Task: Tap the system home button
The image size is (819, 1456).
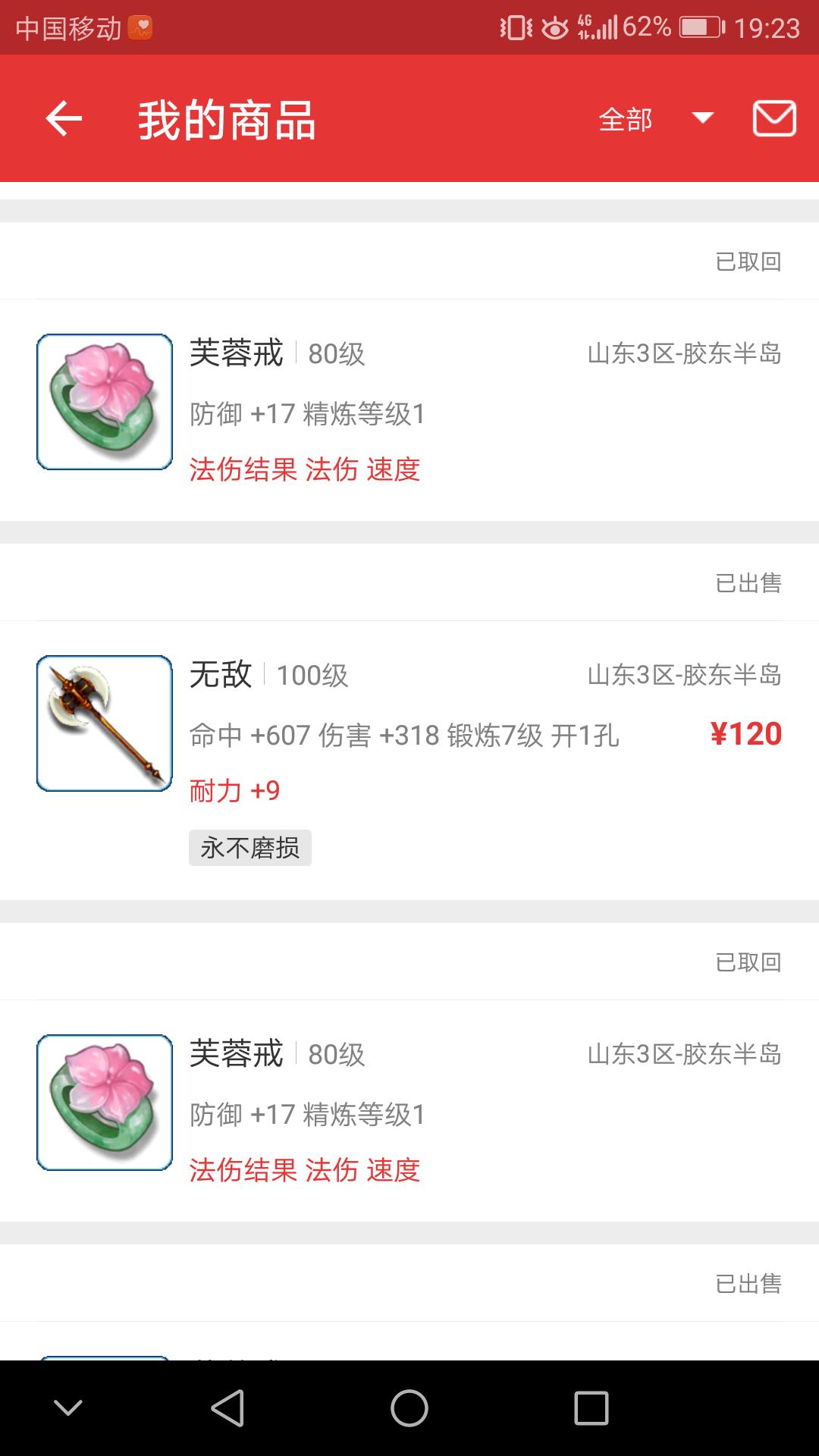Action: 409,1408
